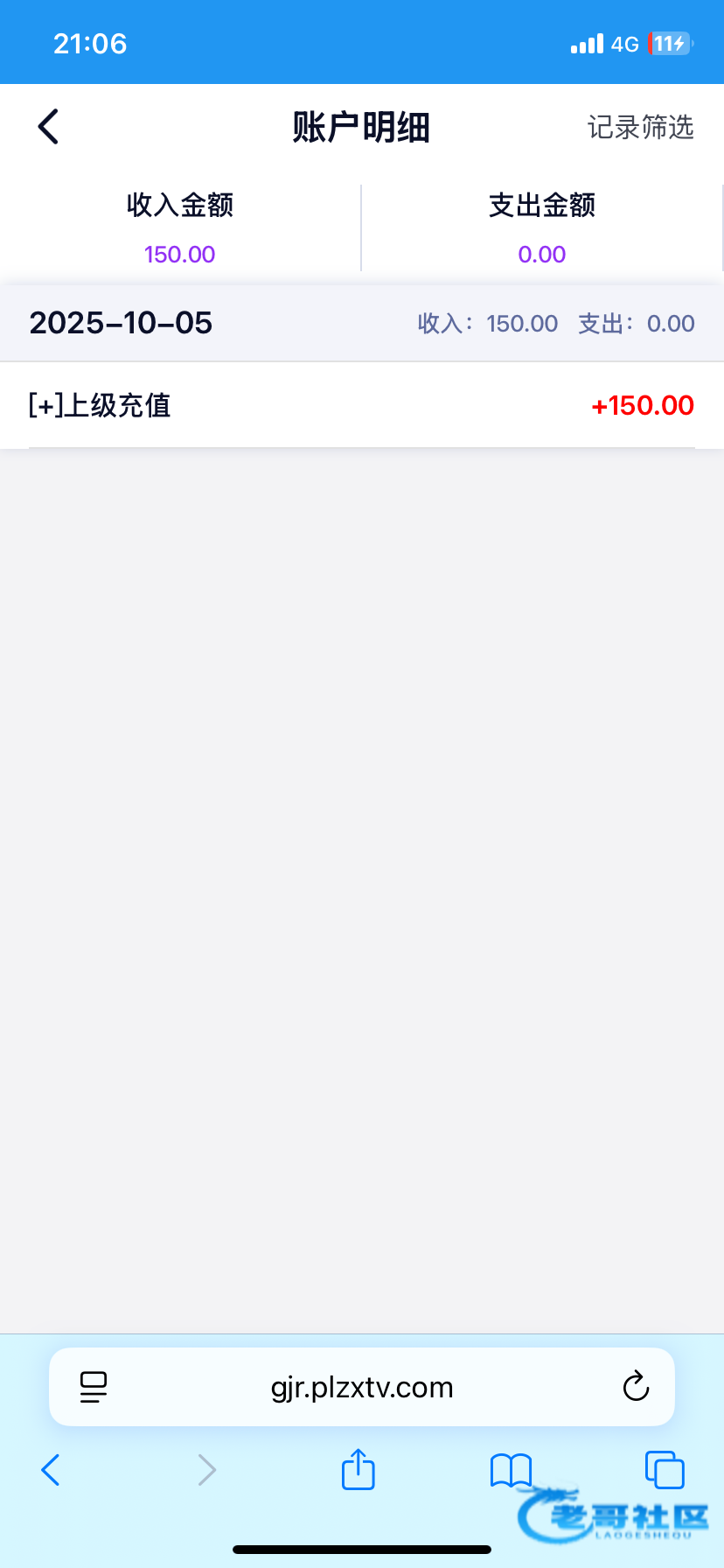Share this page

point(358,1470)
